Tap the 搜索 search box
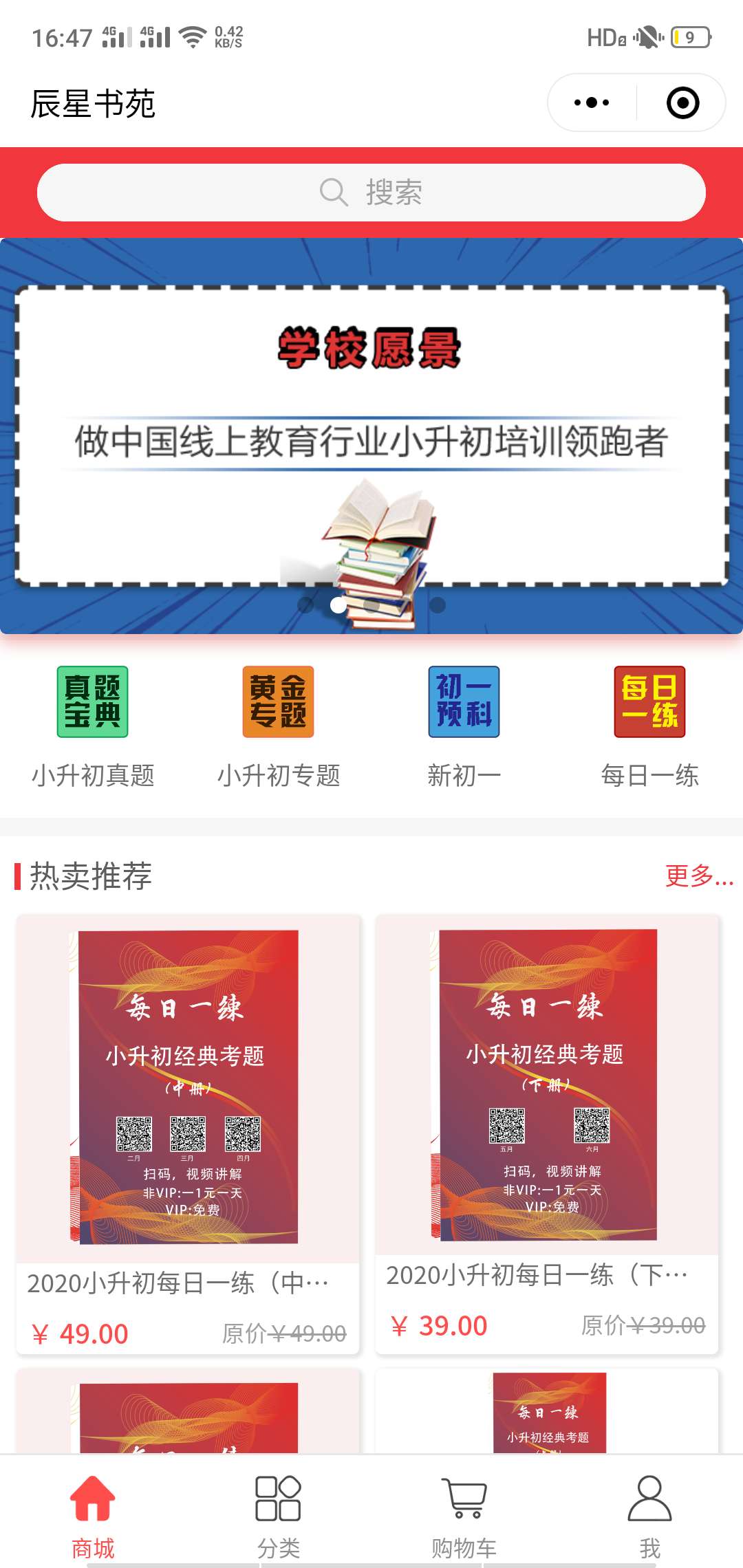 (x=371, y=193)
